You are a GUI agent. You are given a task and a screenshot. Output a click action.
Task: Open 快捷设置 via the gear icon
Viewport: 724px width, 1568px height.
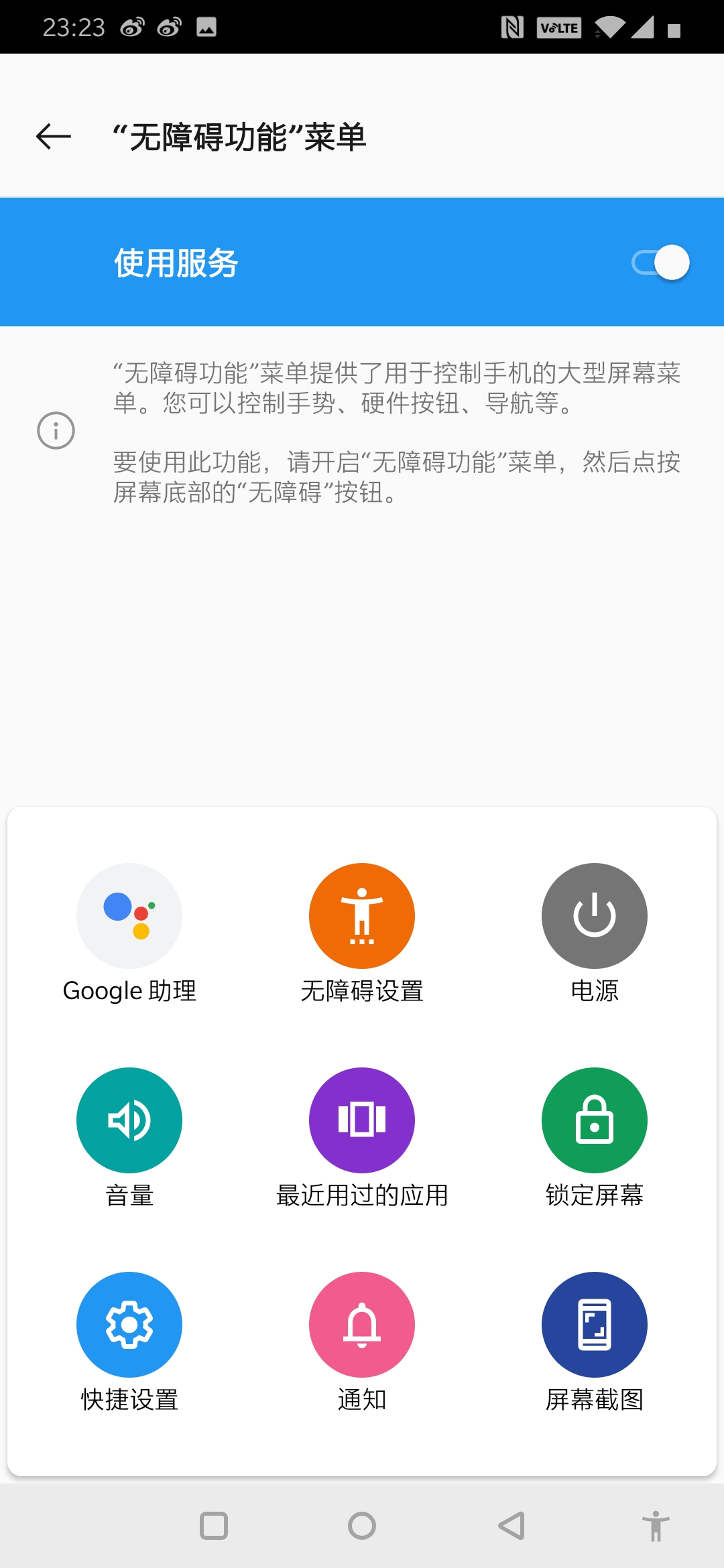click(x=129, y=1324)
